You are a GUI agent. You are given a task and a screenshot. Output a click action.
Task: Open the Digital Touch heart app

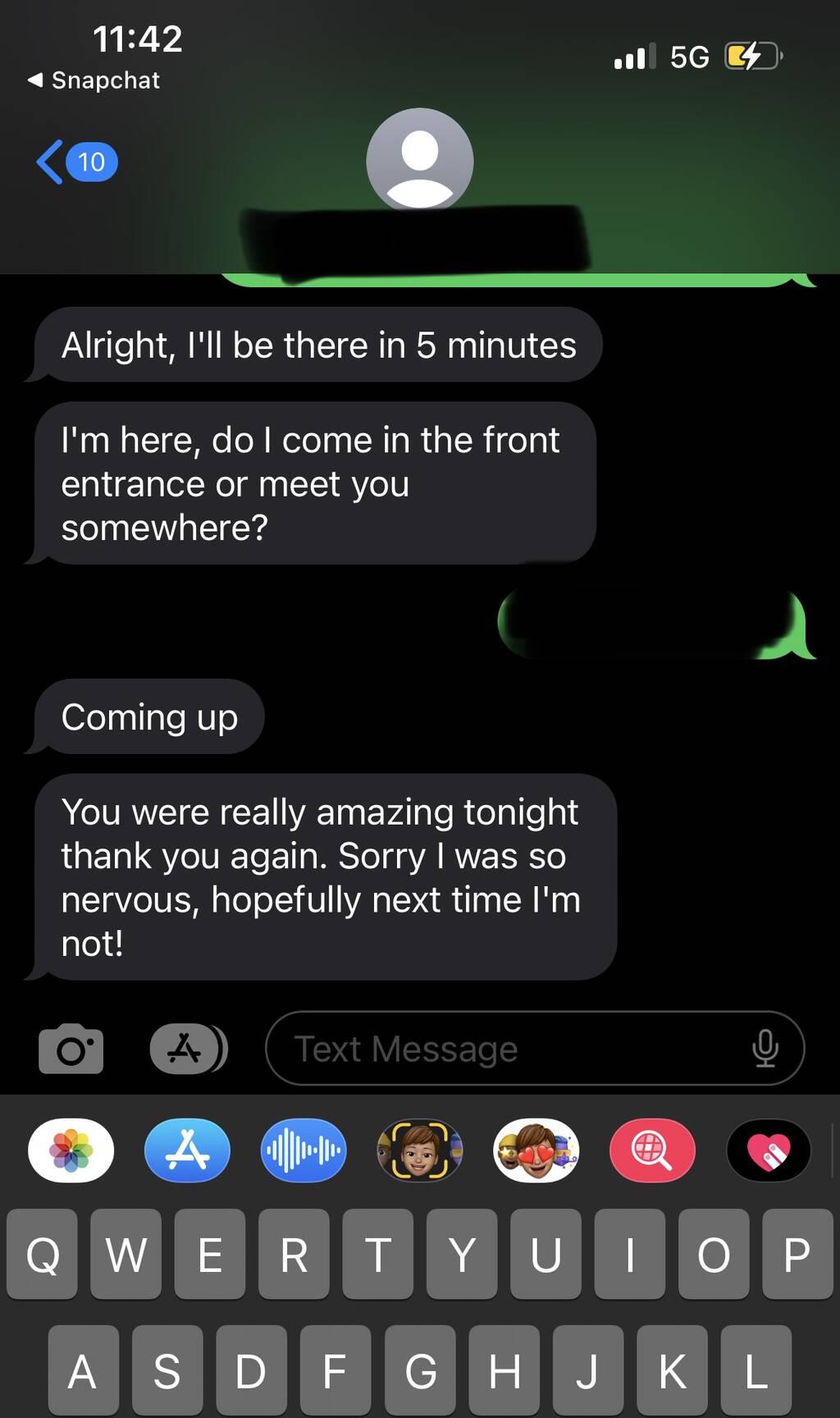coord(769,1150)
